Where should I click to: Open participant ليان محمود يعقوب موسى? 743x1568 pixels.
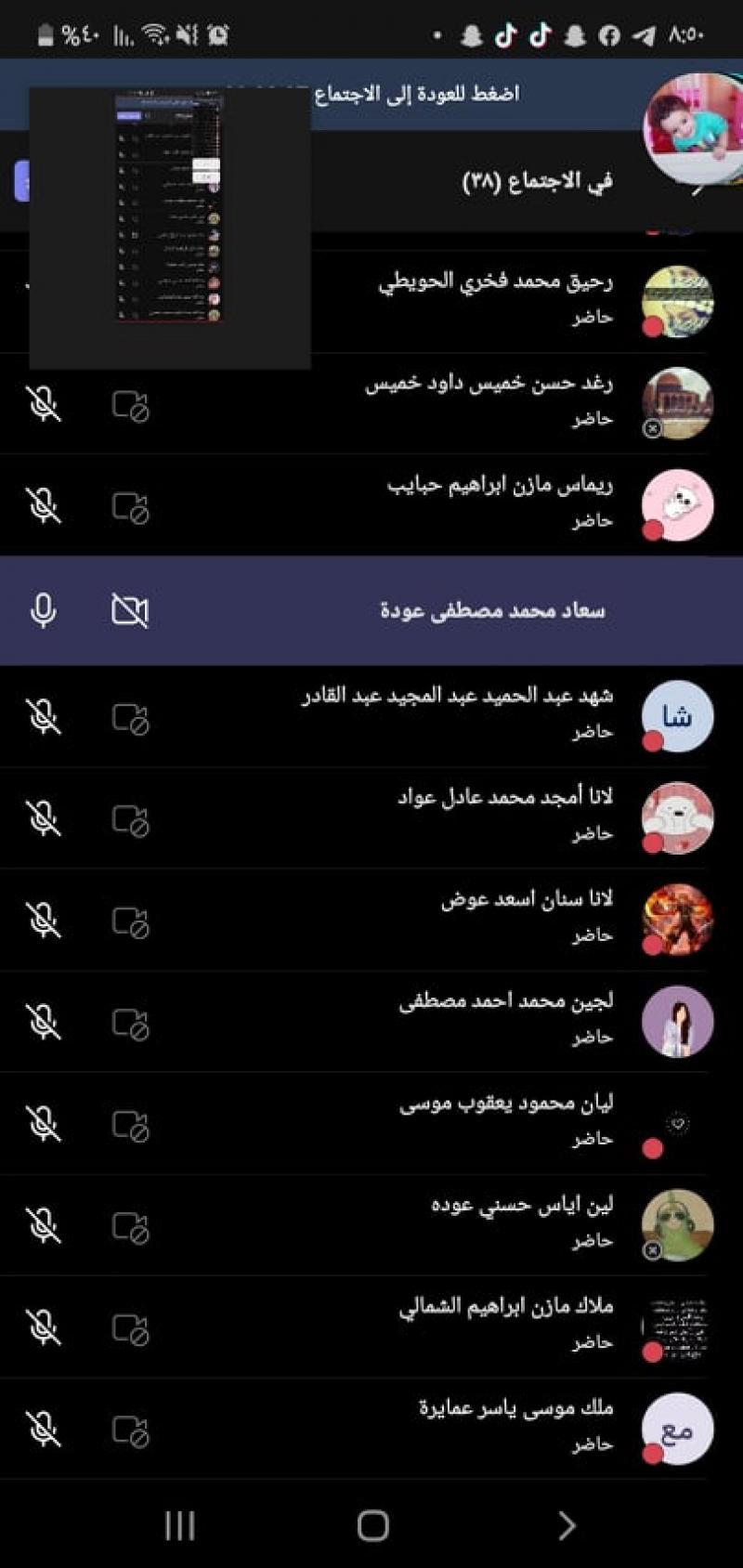point(505,1119)
